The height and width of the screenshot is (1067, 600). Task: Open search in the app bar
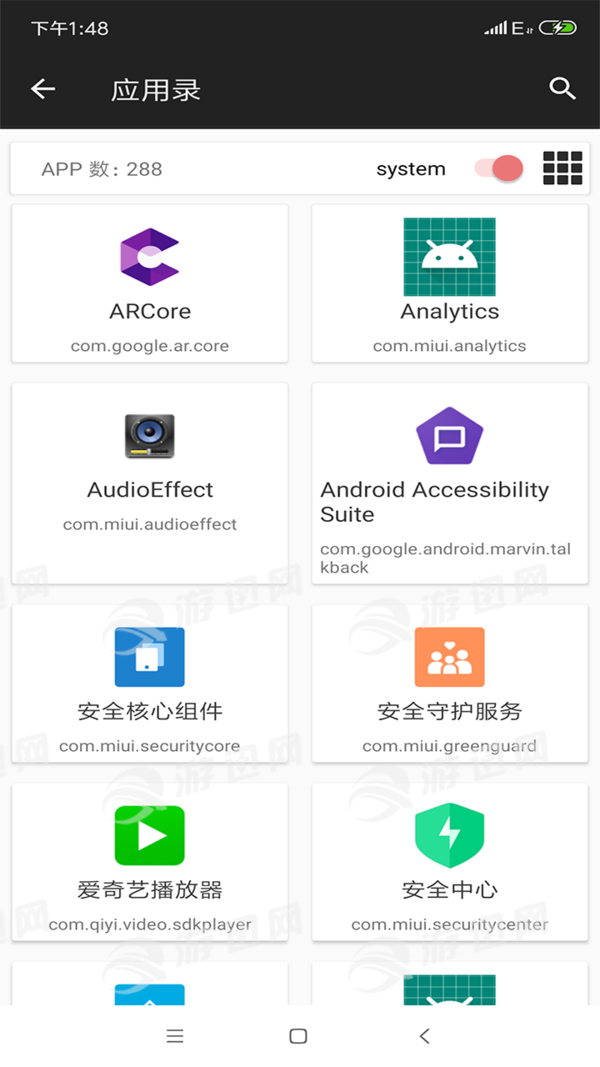tap(563, 89)
